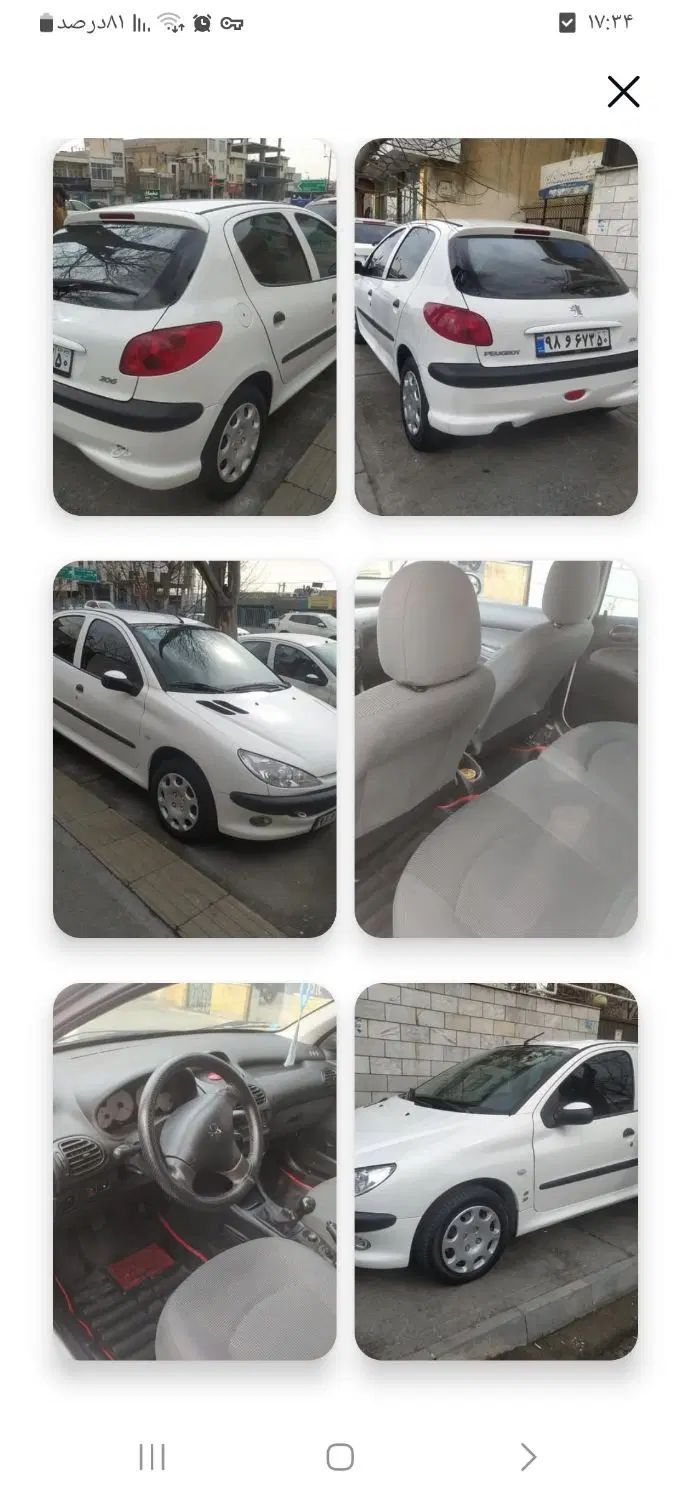The image size is (673, 1500).
Task: Open the rear view photo showing the license plate
Action: [x=496, y=327]
